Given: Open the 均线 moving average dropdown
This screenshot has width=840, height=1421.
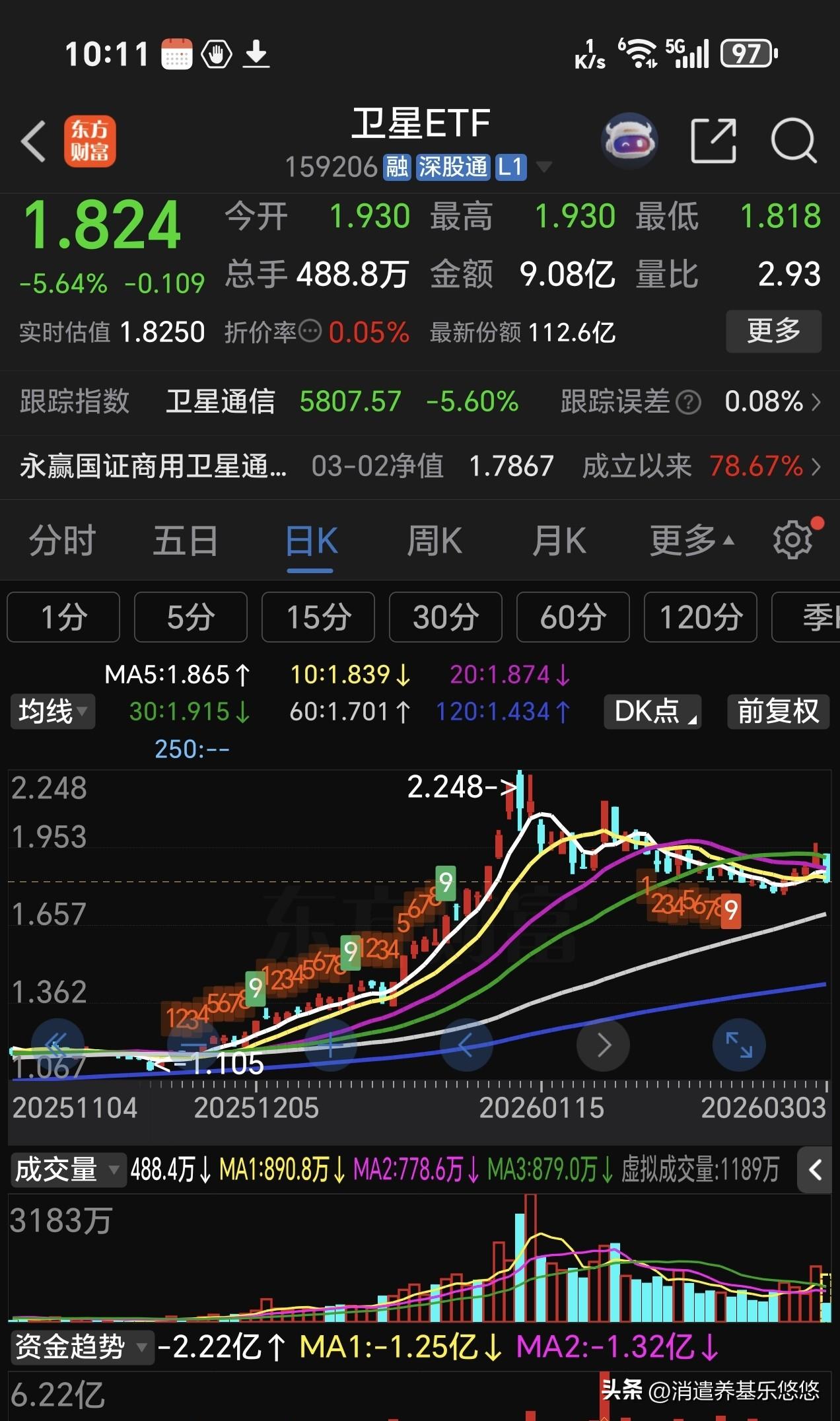Looking at the screenshot, I should [52, 712].
